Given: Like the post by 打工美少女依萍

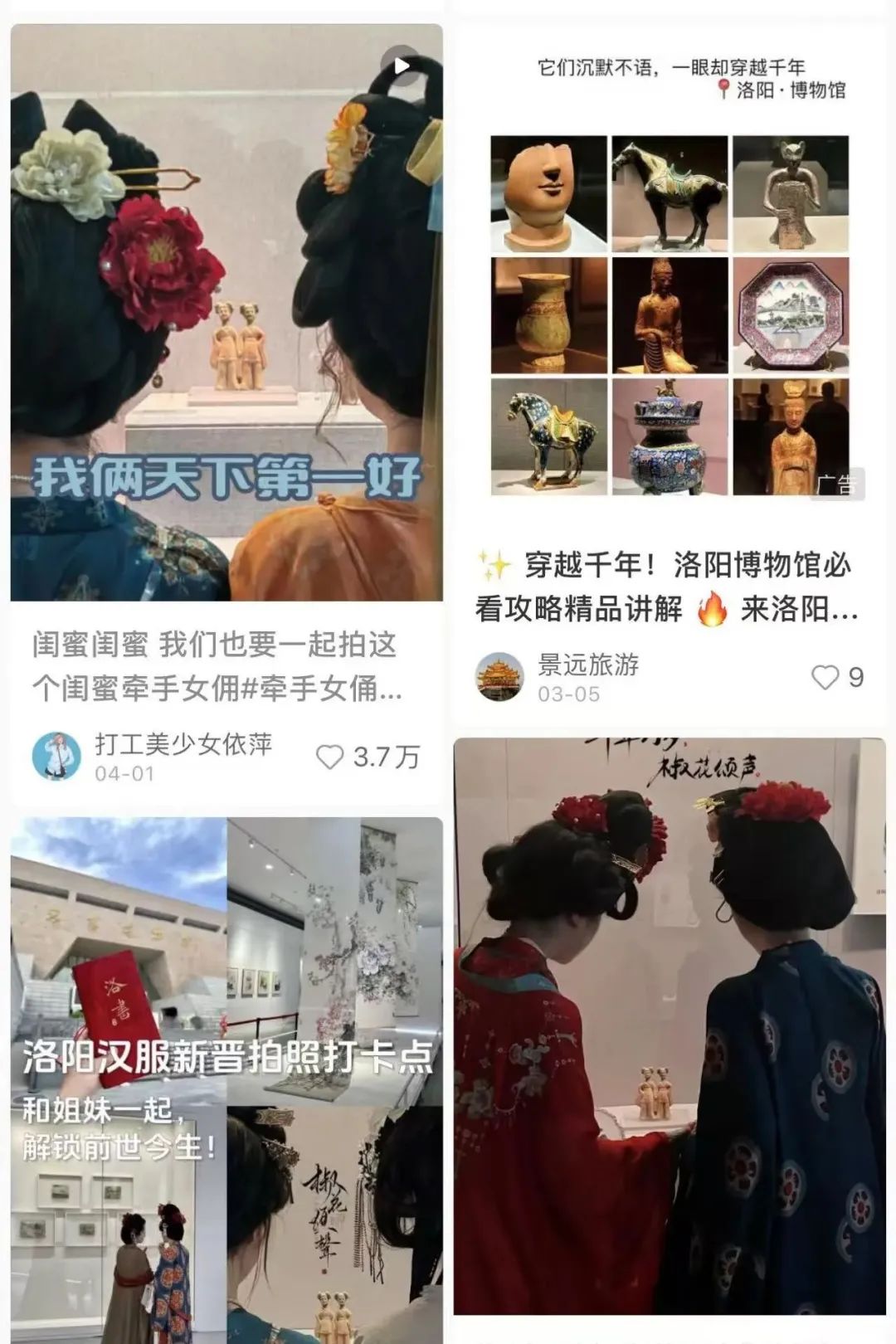Looking at the screenshot, I should [330, 757].
